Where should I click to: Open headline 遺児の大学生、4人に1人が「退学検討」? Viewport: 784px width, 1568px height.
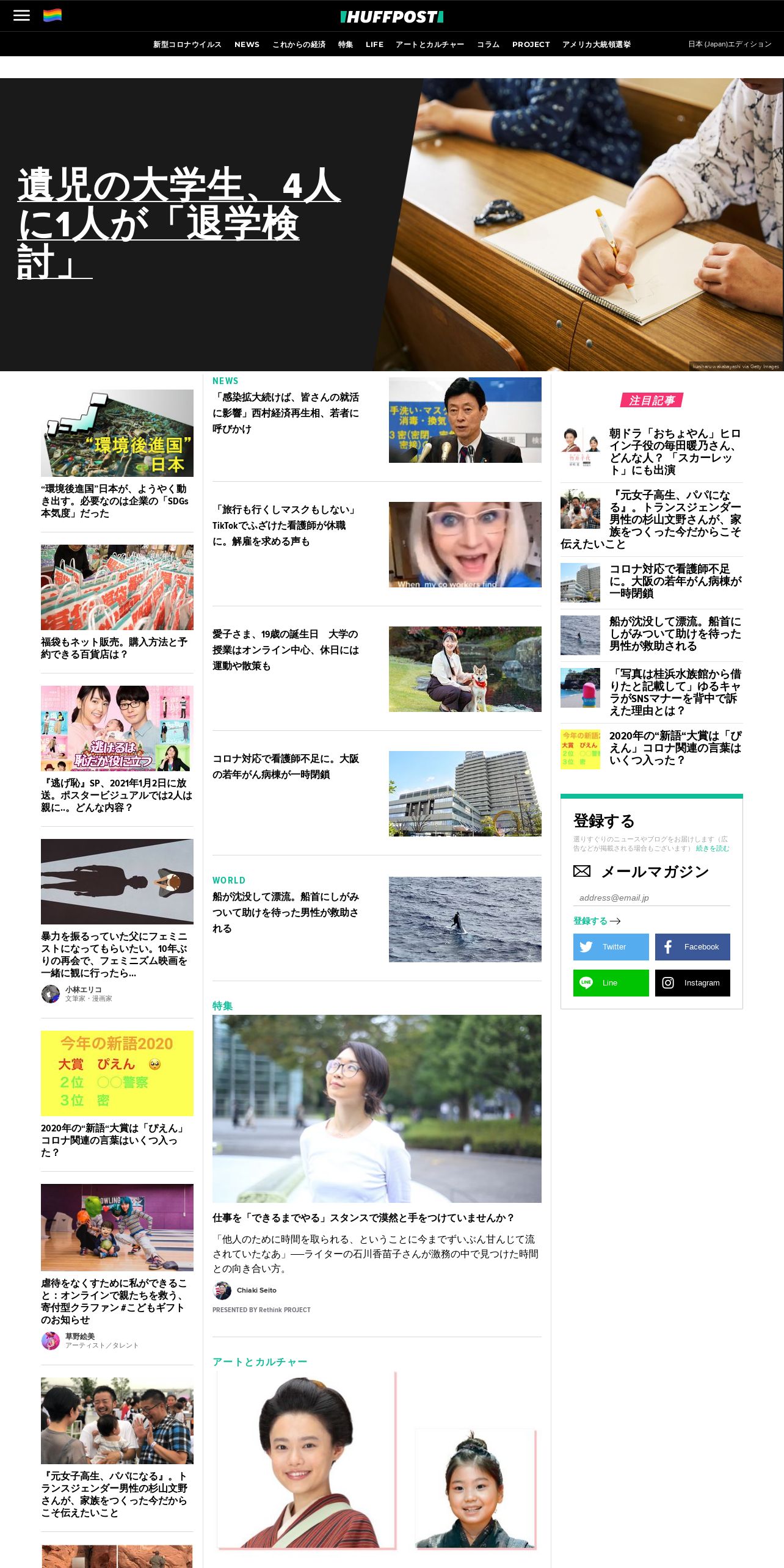click(179, 223)
